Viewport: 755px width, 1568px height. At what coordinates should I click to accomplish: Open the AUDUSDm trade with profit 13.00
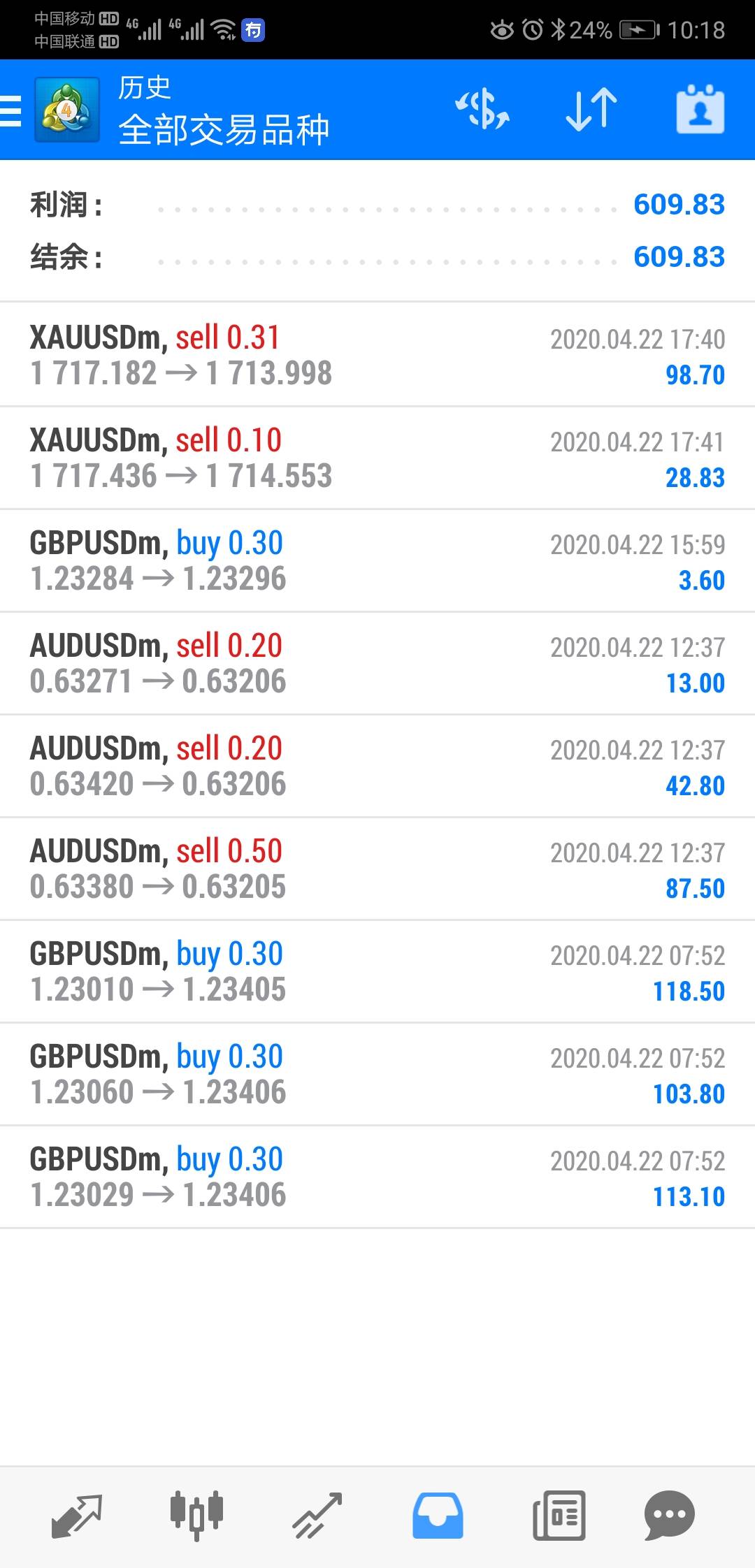377,663
